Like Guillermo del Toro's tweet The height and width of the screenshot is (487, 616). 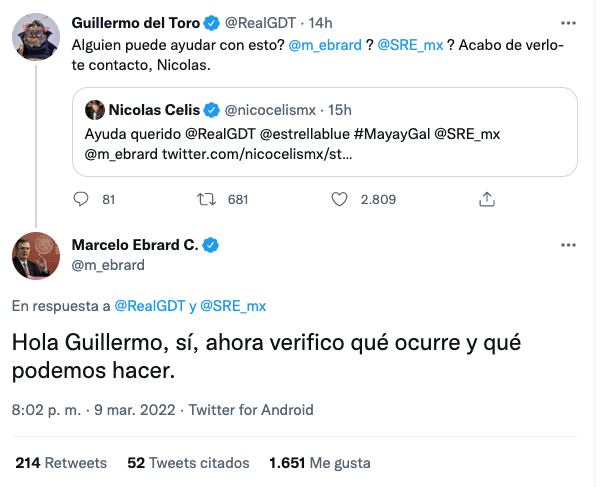click(x=337, y=199)
